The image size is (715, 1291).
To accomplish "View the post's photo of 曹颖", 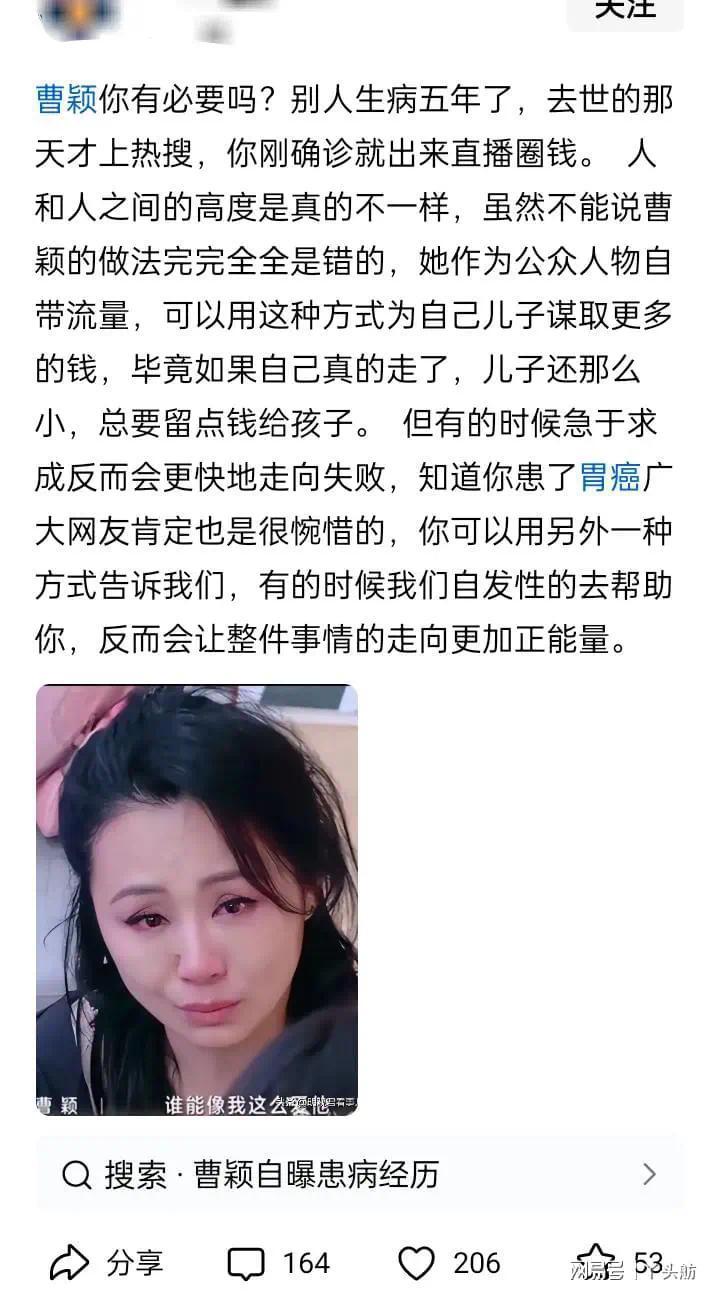I will point(197,899).
